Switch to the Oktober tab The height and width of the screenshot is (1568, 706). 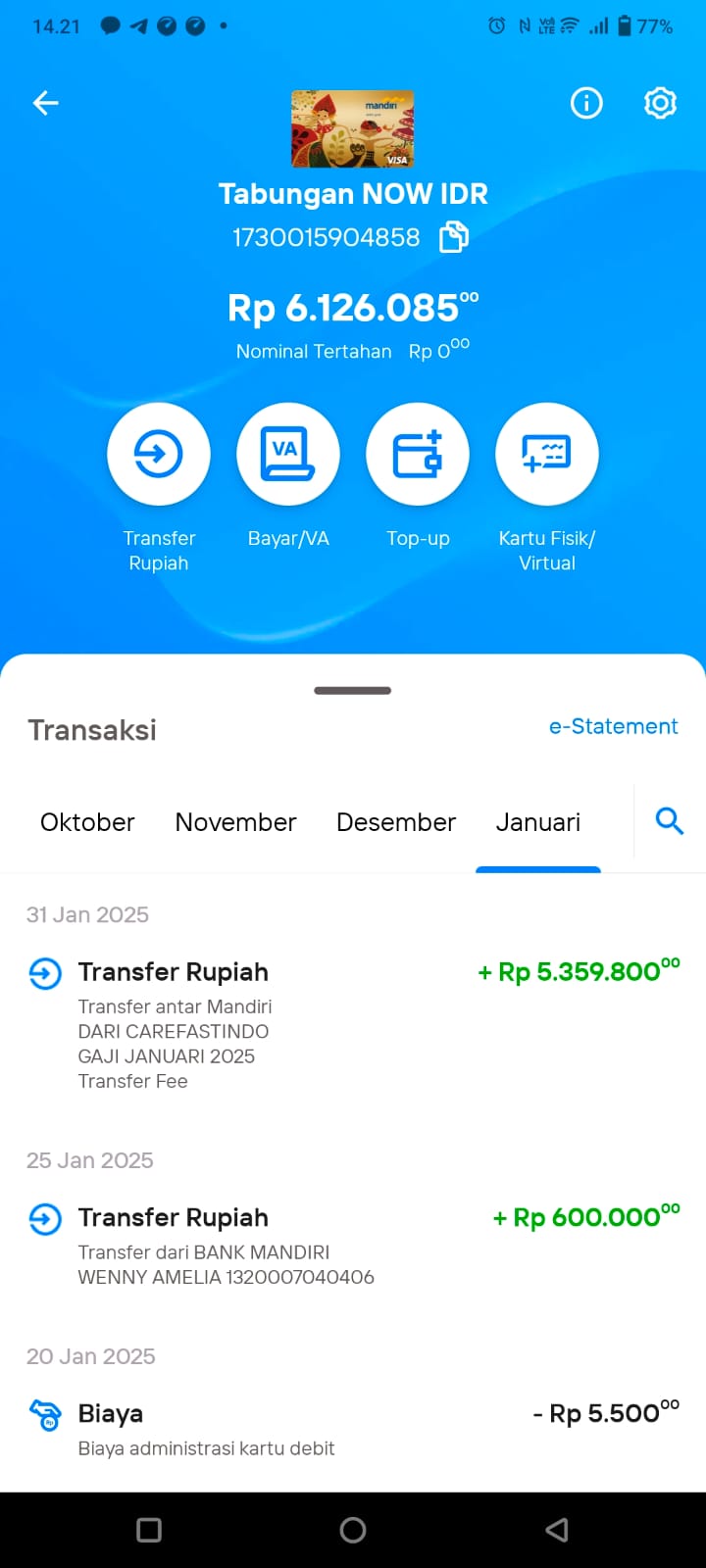pos(87,822)
